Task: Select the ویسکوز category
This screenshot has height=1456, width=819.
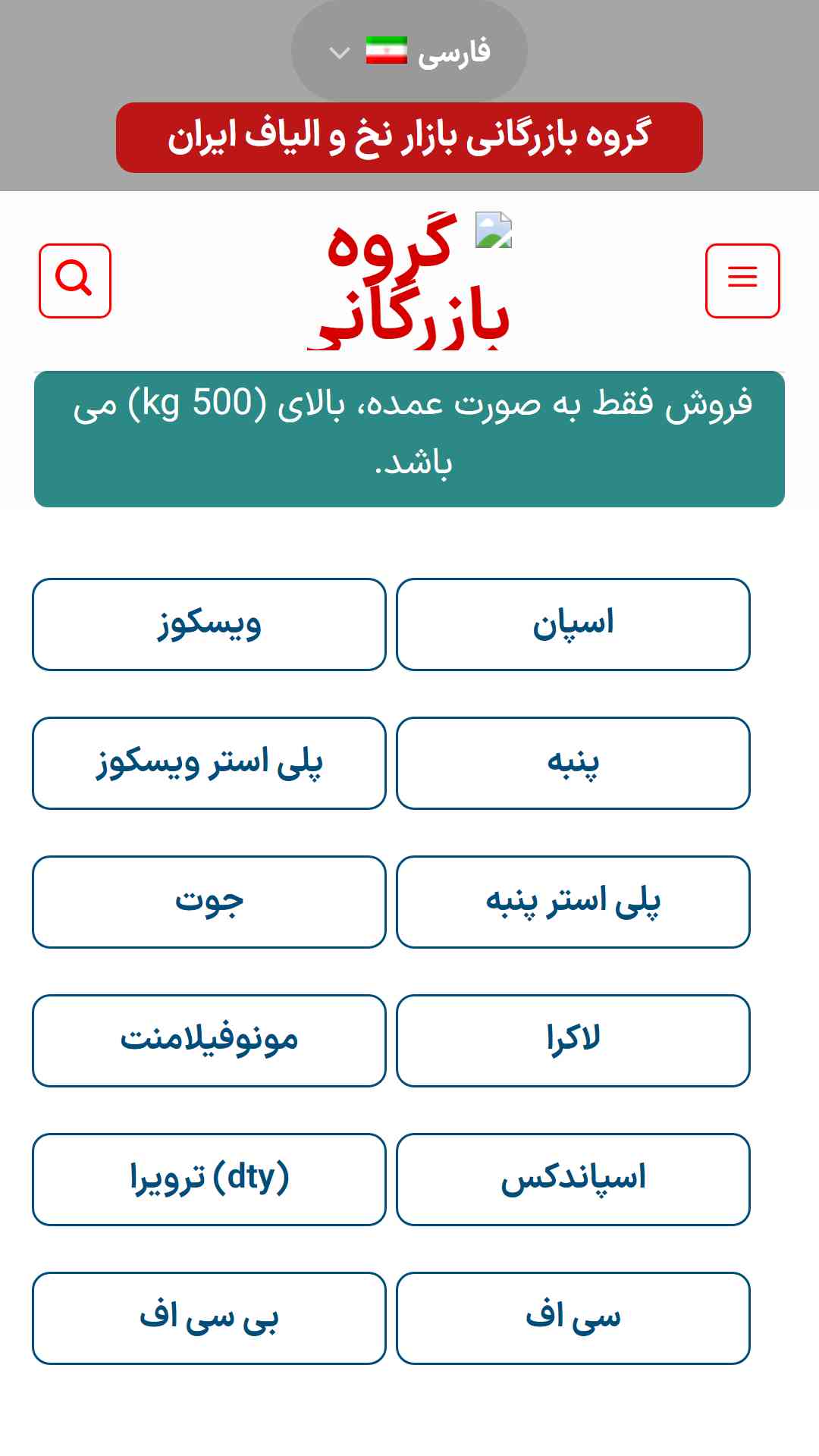Action: point(209,624)
